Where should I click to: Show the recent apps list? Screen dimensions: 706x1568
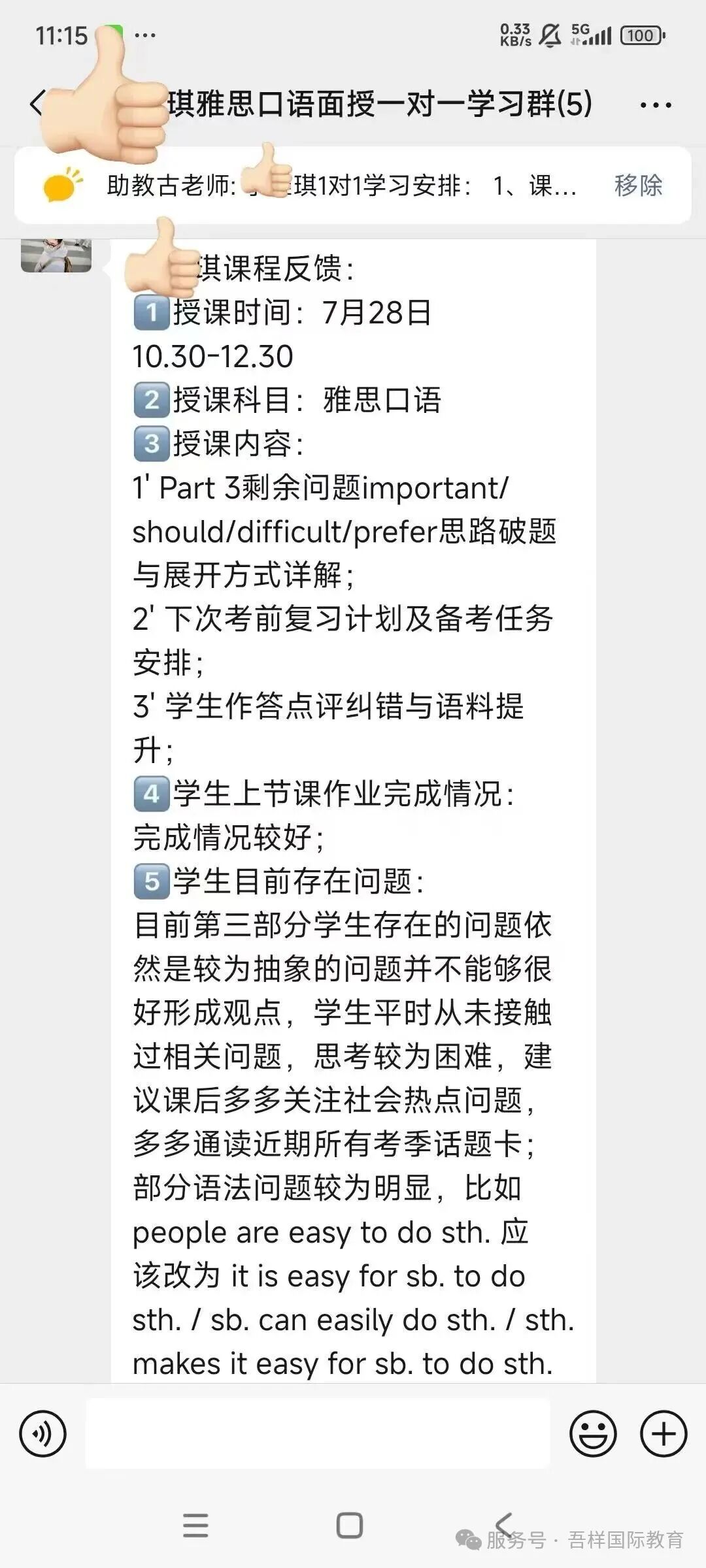[195, 1526]
